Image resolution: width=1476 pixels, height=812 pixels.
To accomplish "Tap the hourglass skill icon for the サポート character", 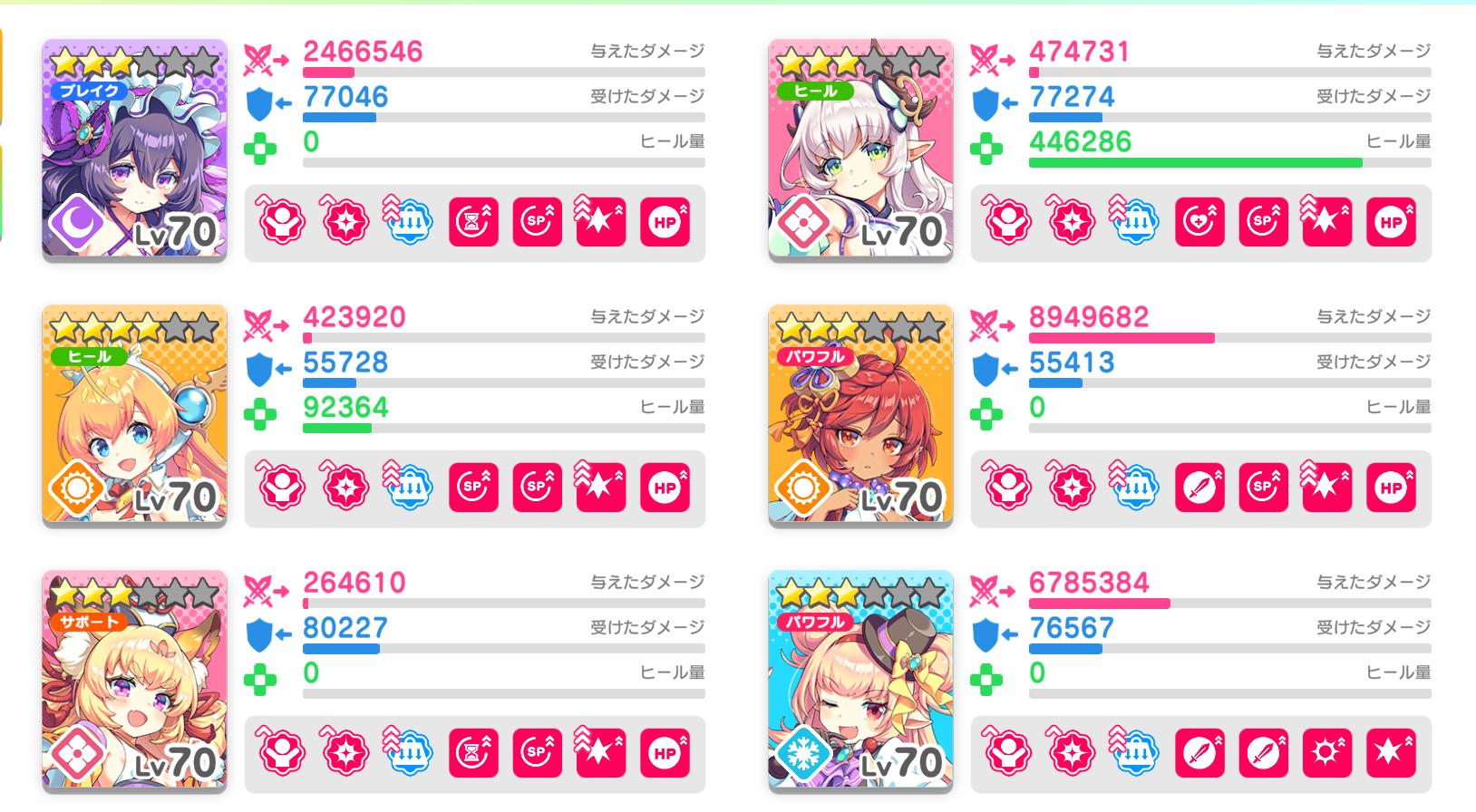I will [473, 752].
